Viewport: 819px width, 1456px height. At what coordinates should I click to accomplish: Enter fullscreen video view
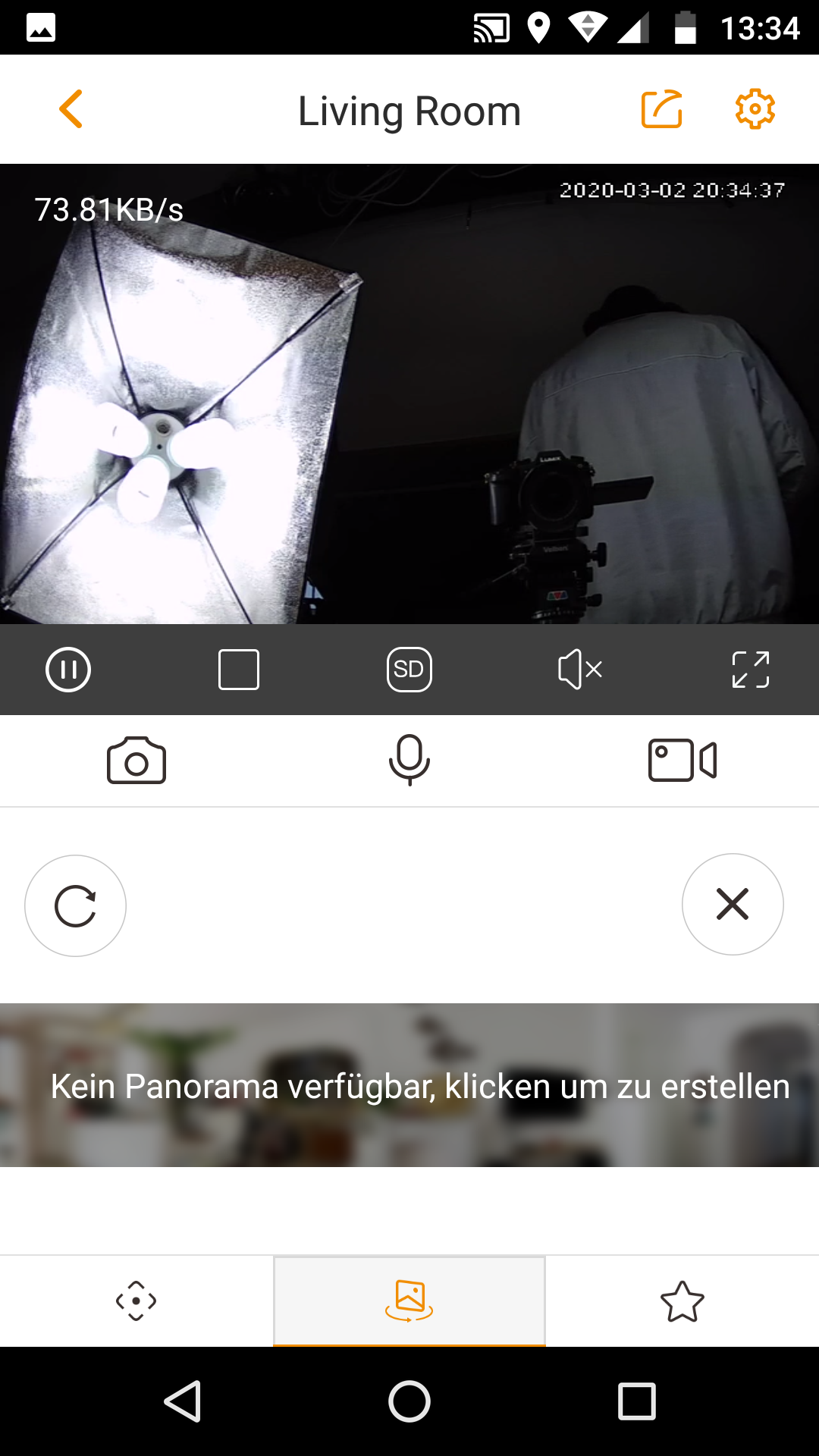coord(751,670)
